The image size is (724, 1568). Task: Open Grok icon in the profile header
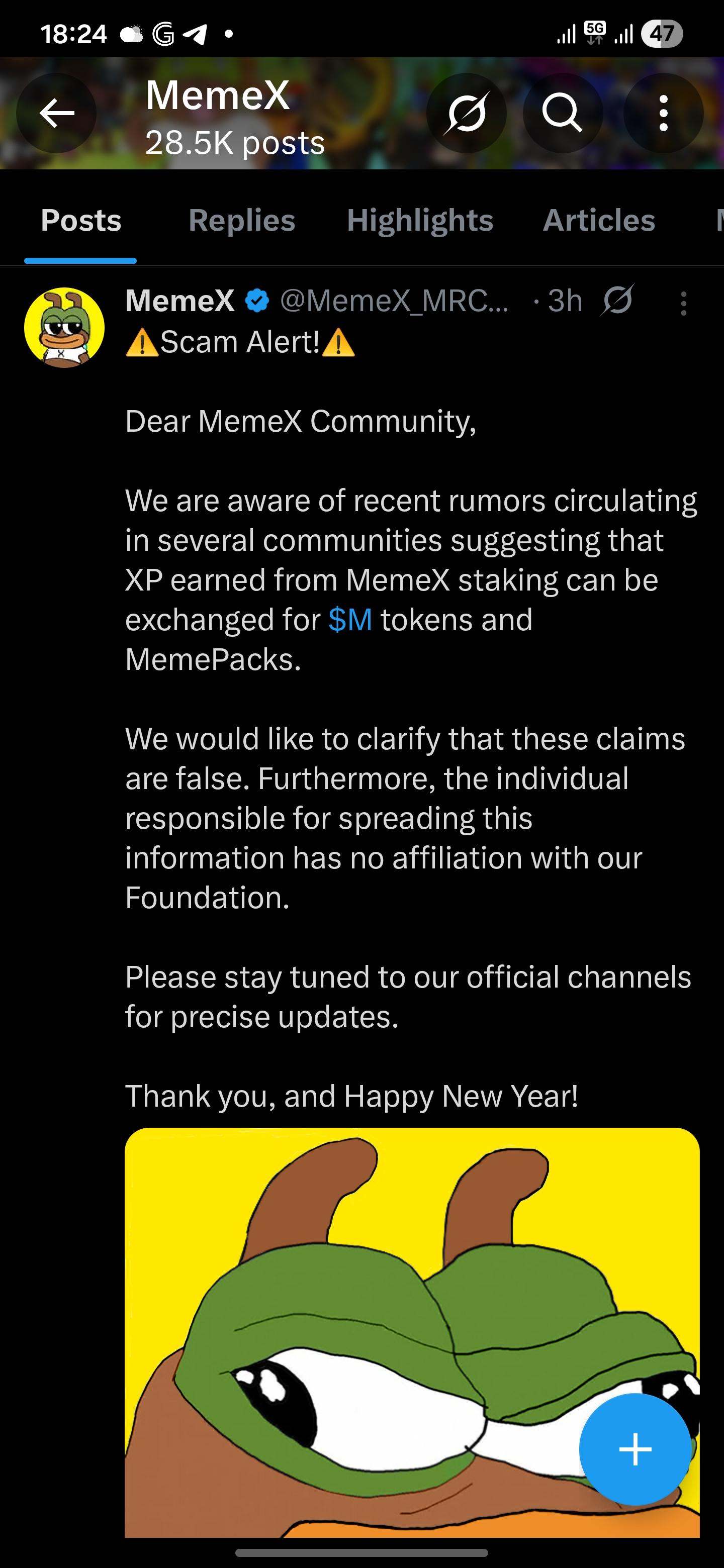467,113
